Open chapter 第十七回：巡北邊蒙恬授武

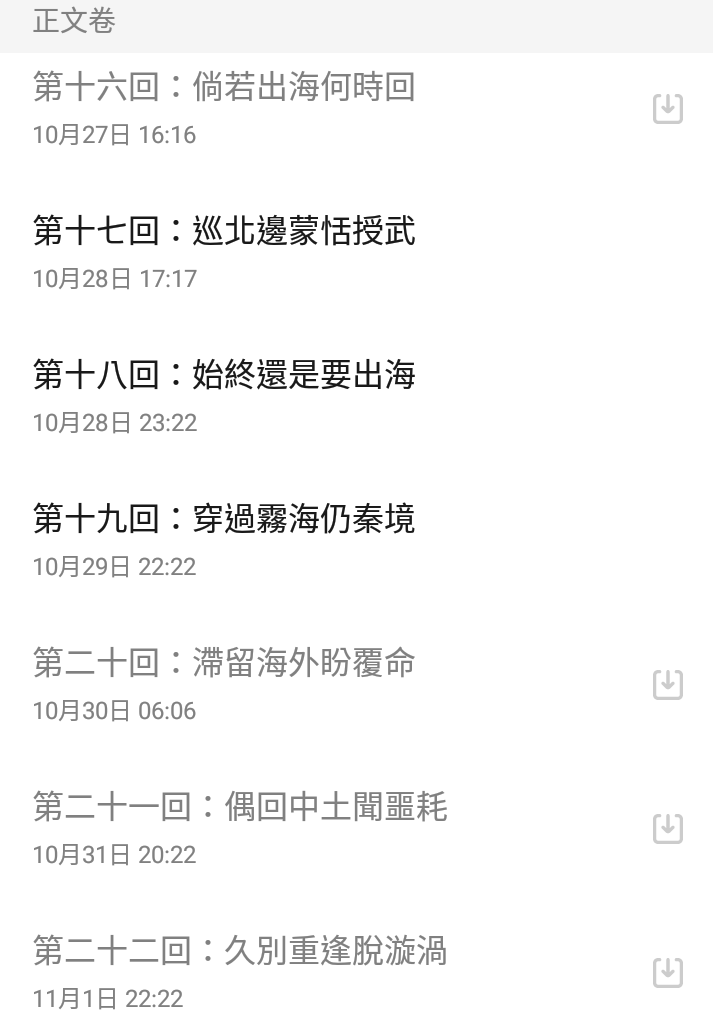coord(224,231)
